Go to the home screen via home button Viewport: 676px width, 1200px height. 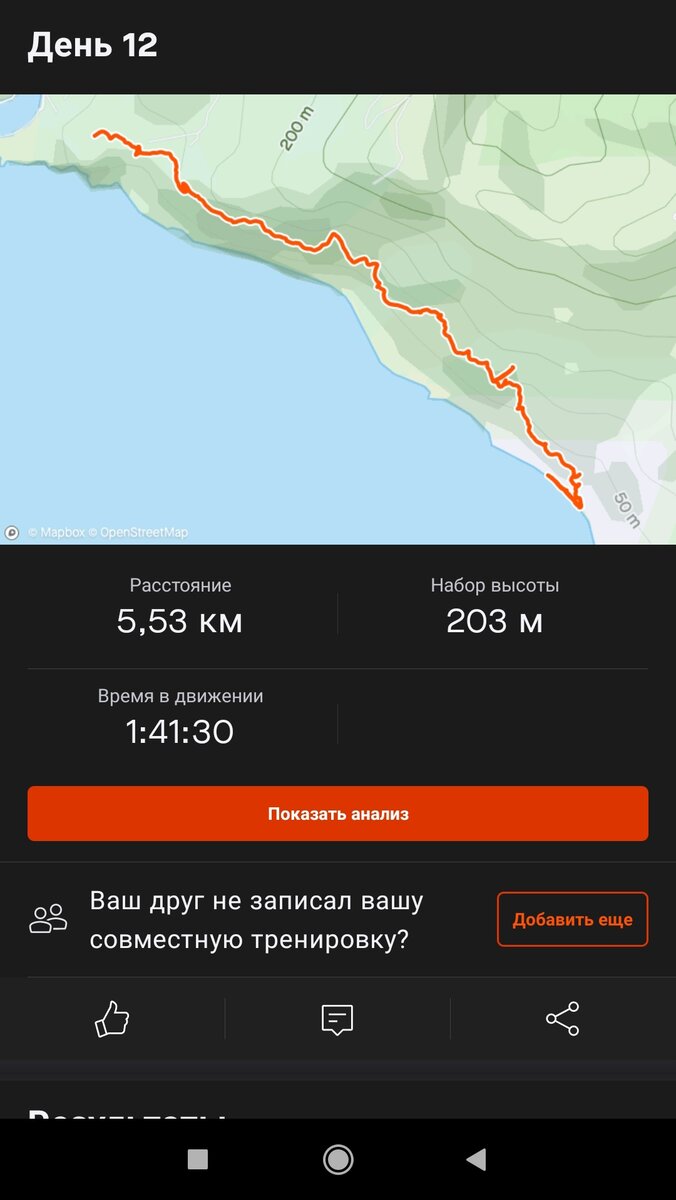(338, 1160)
